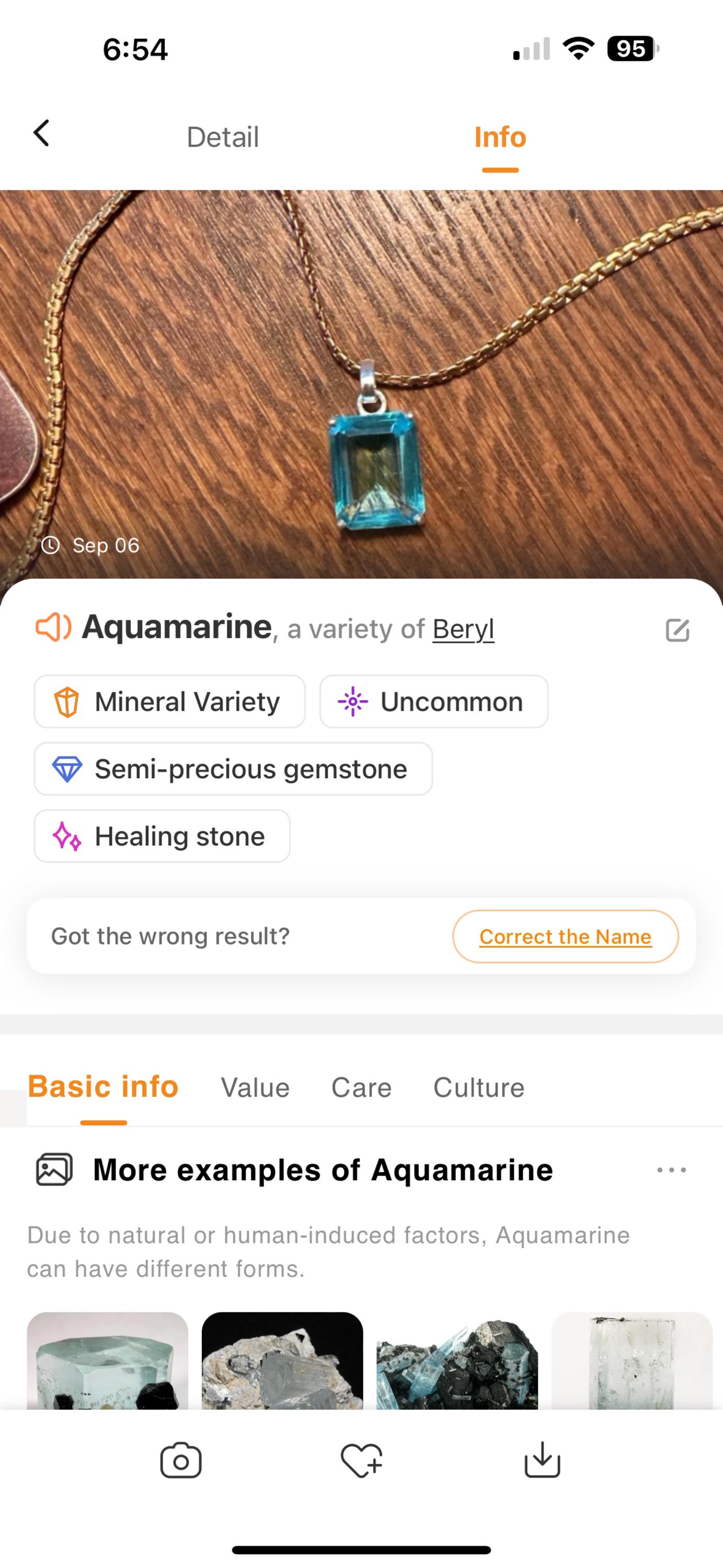Take a new photo with camera icon
Image resolution: width=723 pixels, height=1568 pixels.
[181, 1460]
